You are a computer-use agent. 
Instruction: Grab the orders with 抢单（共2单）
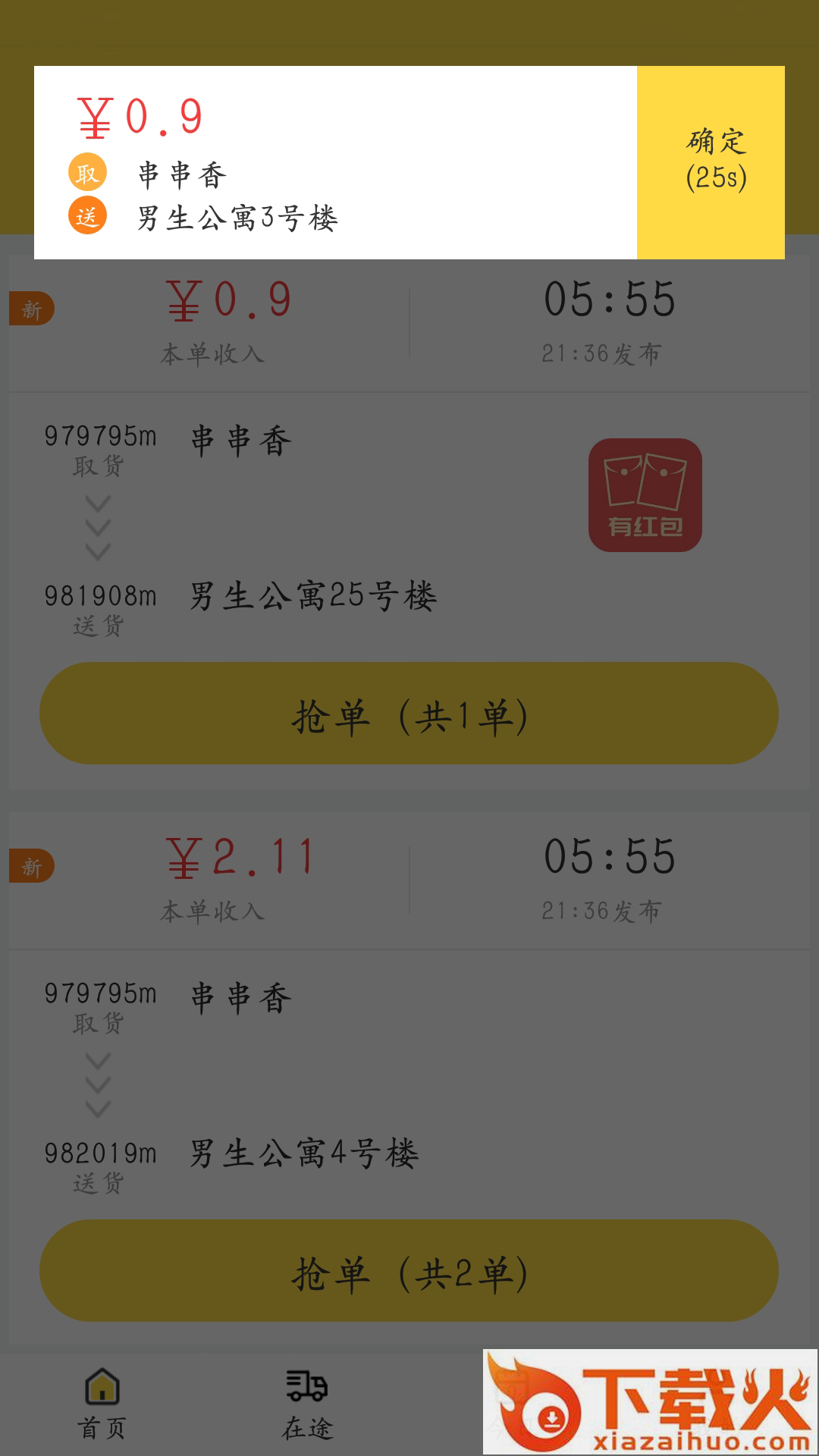[409, 1271]
